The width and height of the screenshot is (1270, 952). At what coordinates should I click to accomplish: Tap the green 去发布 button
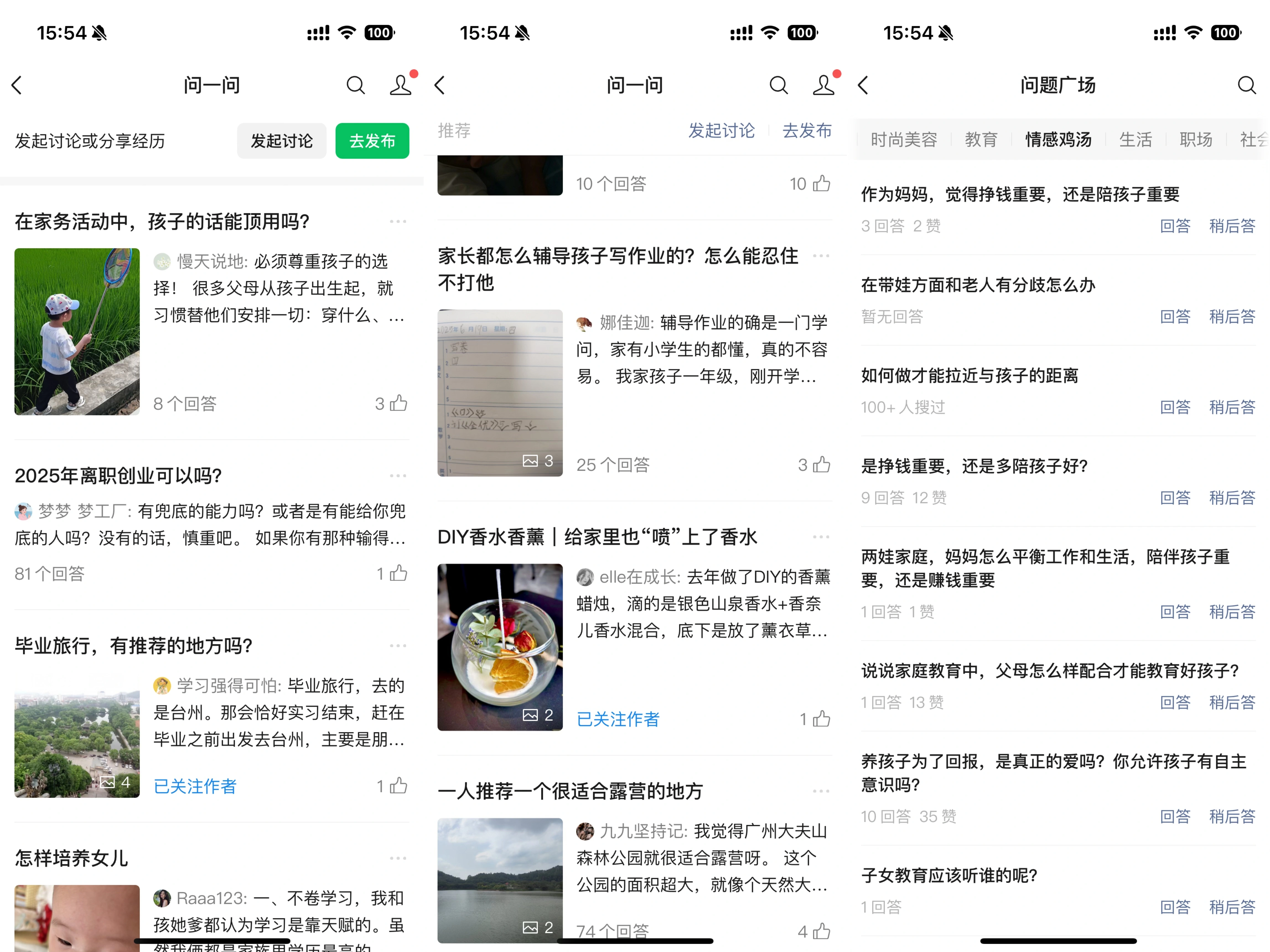pos(372,141)
